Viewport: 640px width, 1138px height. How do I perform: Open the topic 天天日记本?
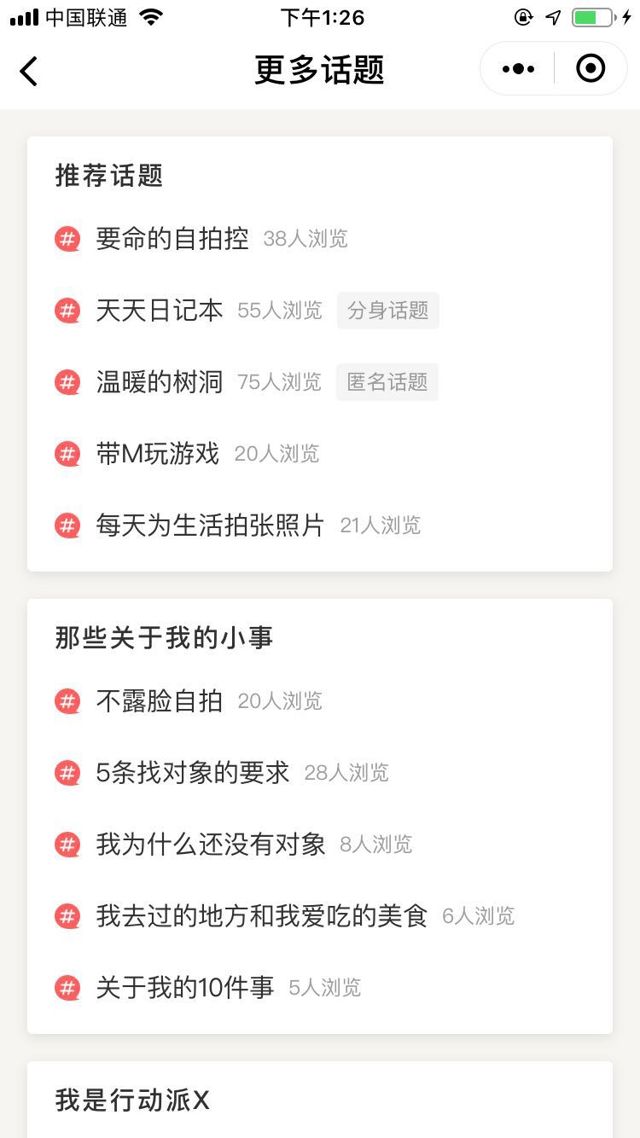(159, 311)
